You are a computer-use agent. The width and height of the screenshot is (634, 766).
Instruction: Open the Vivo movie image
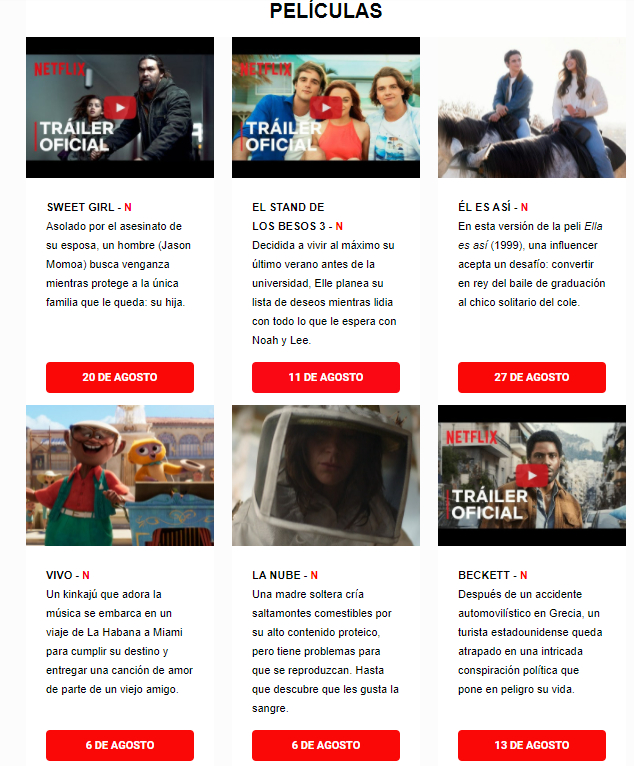[119, 476]
